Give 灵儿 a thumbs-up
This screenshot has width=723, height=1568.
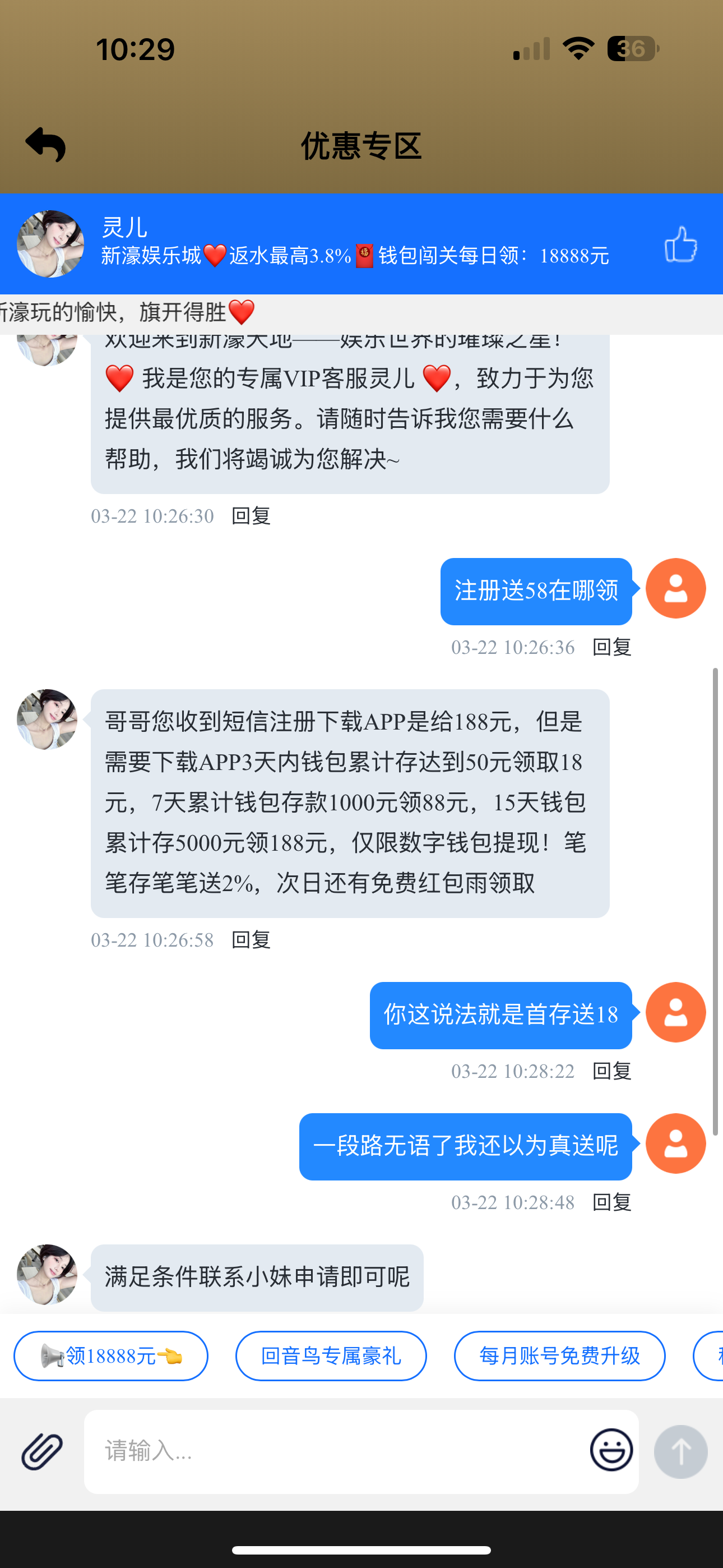680,244
